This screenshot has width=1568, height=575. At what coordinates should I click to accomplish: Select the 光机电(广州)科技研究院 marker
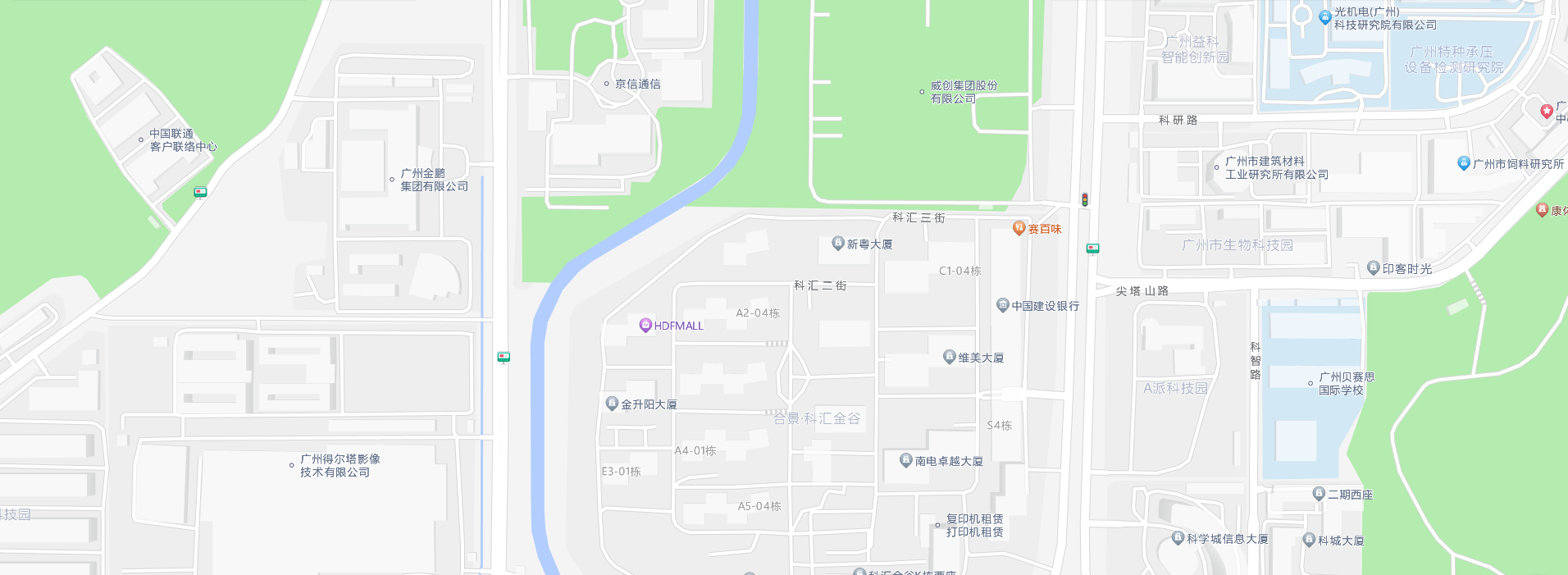click(x=1325, y=16)
